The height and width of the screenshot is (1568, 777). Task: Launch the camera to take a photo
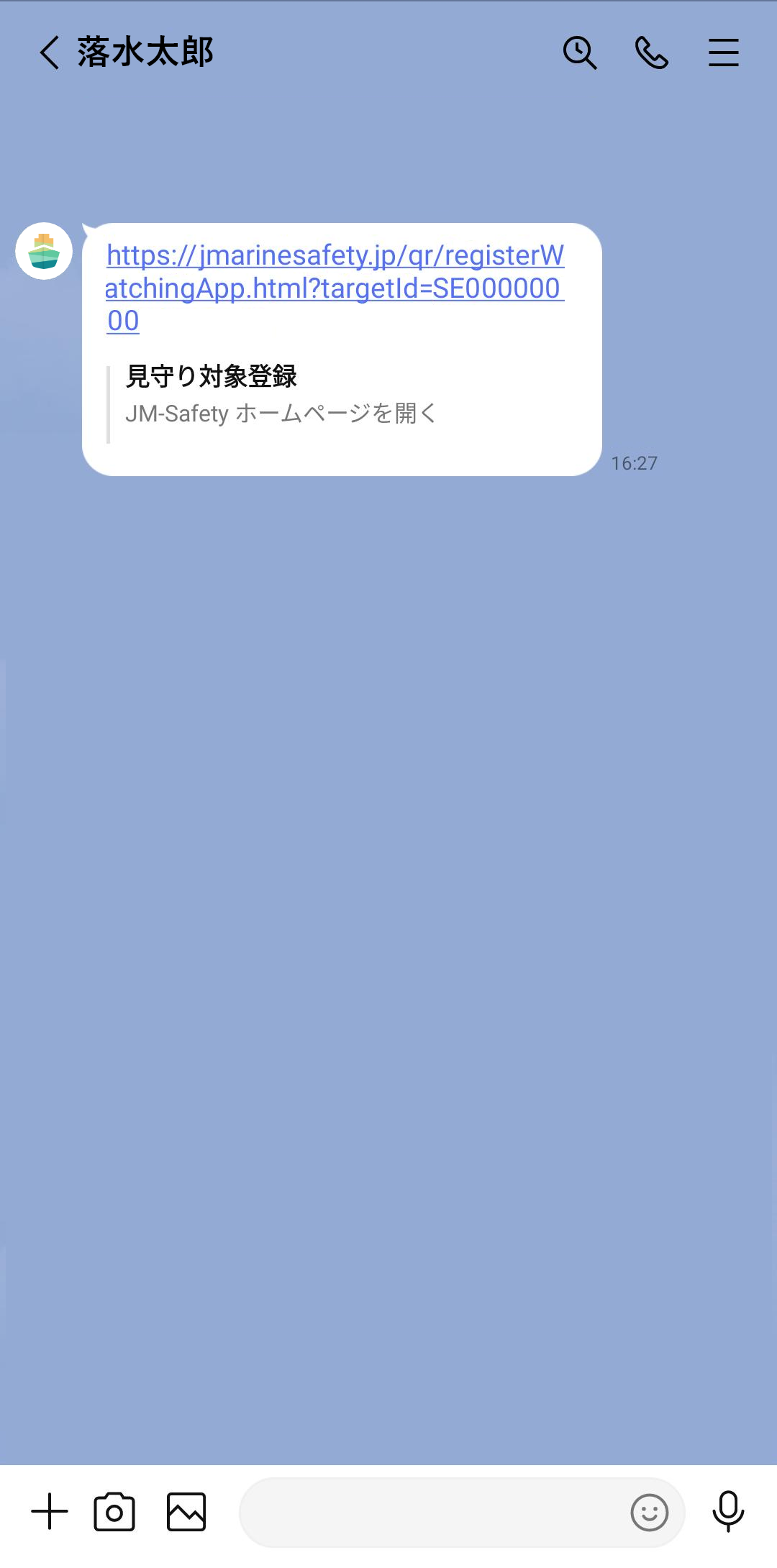[x=114, y=1511]
